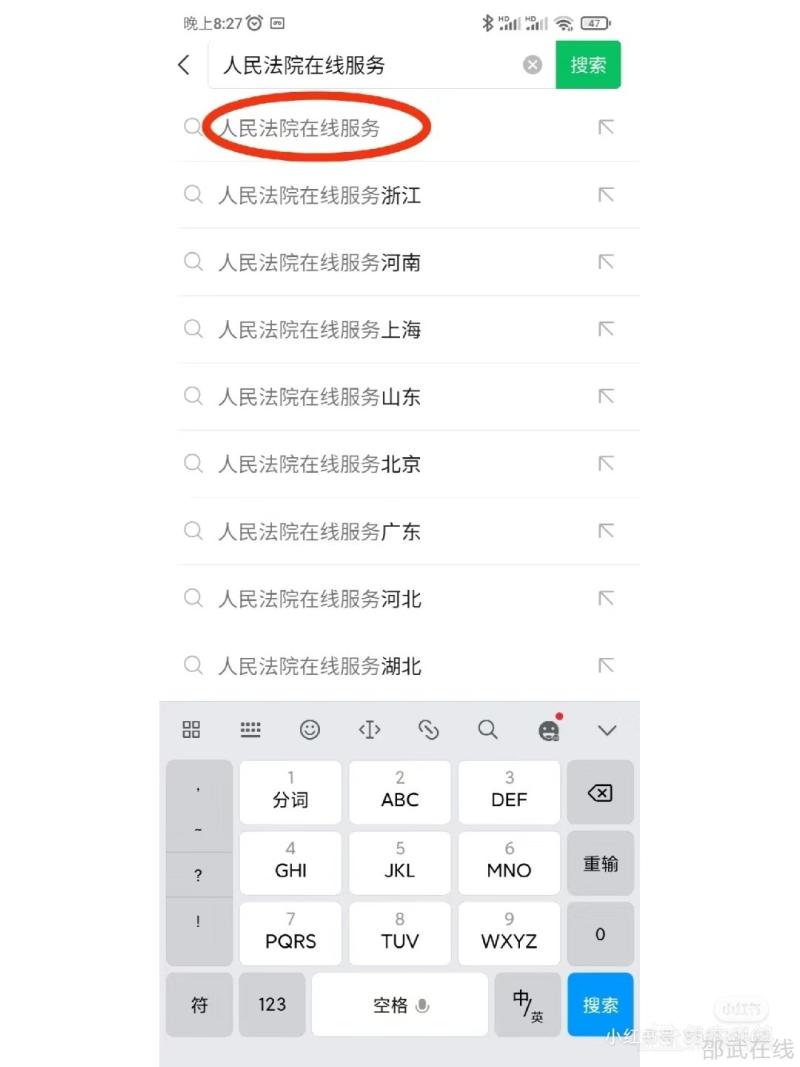Select suggestion 人民法院在线服务北京

pyautogui.click(x=320, y=464)
